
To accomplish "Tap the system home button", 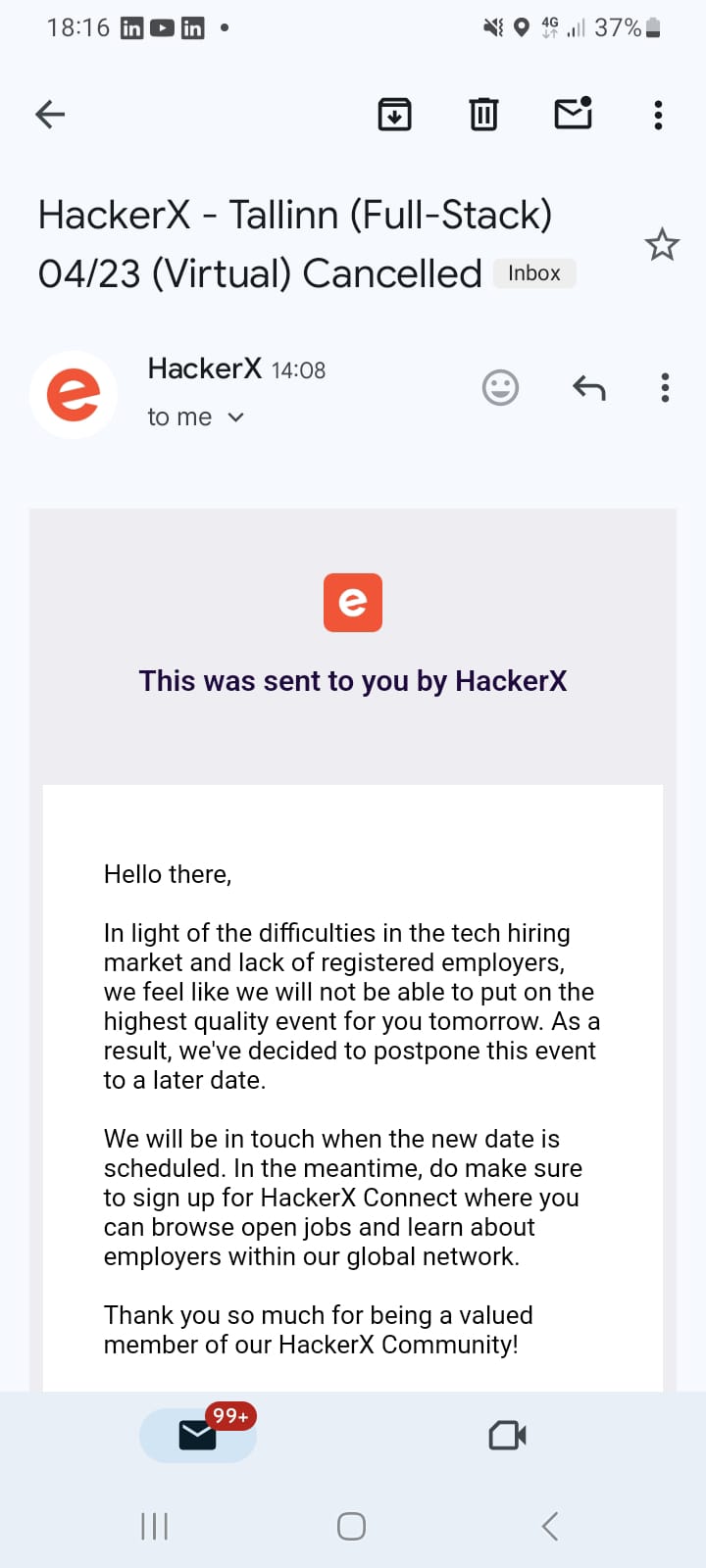I will (x=351, y=1526).
